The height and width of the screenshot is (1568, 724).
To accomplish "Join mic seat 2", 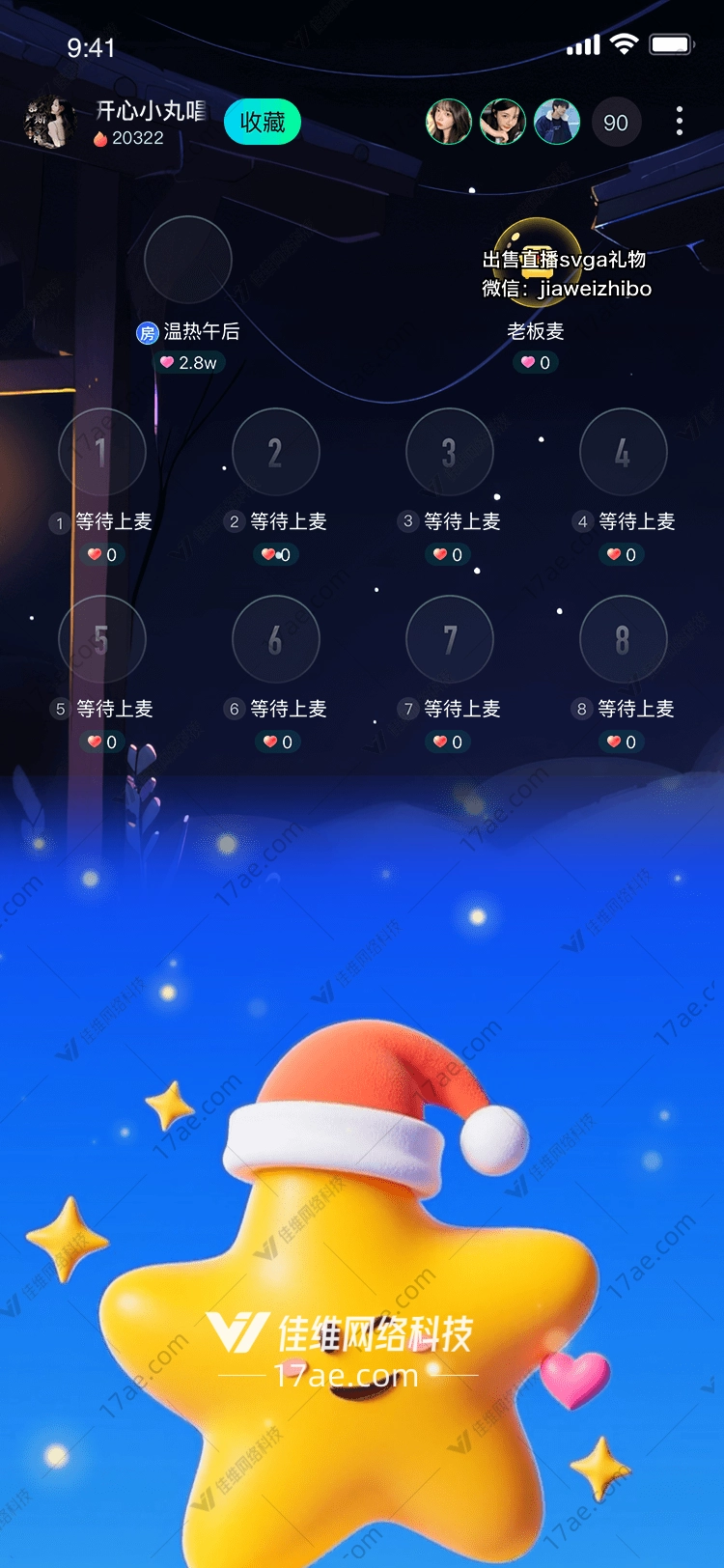I will tap(275, 452).
